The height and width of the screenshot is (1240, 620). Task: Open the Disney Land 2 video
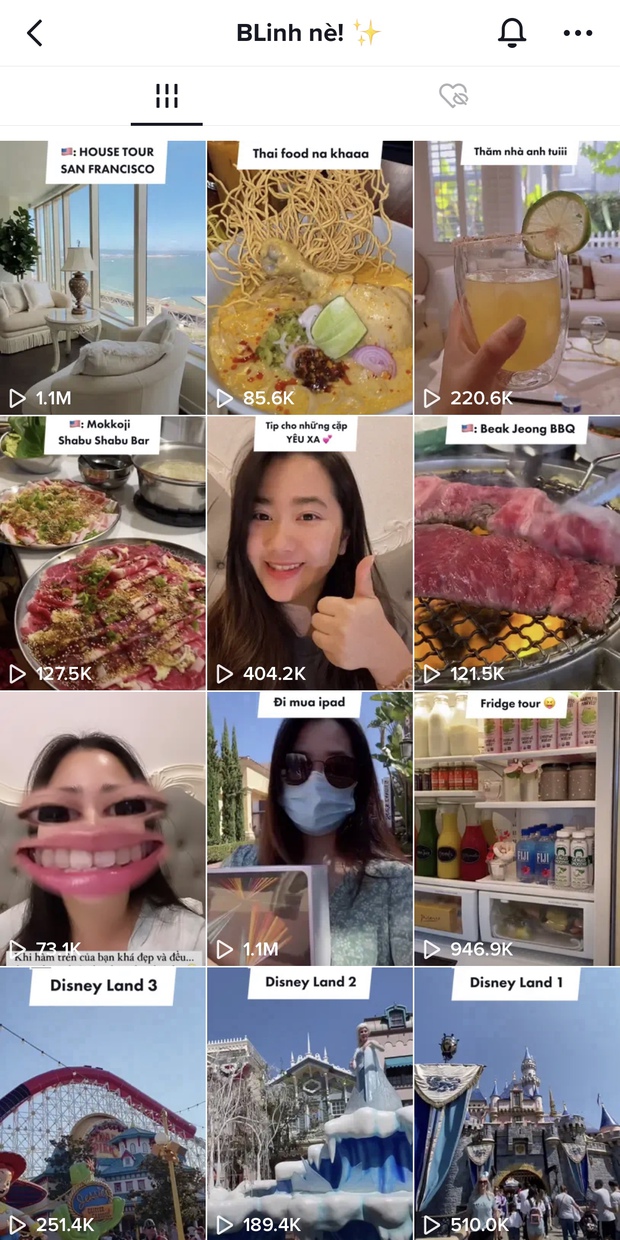[310, 1103]
